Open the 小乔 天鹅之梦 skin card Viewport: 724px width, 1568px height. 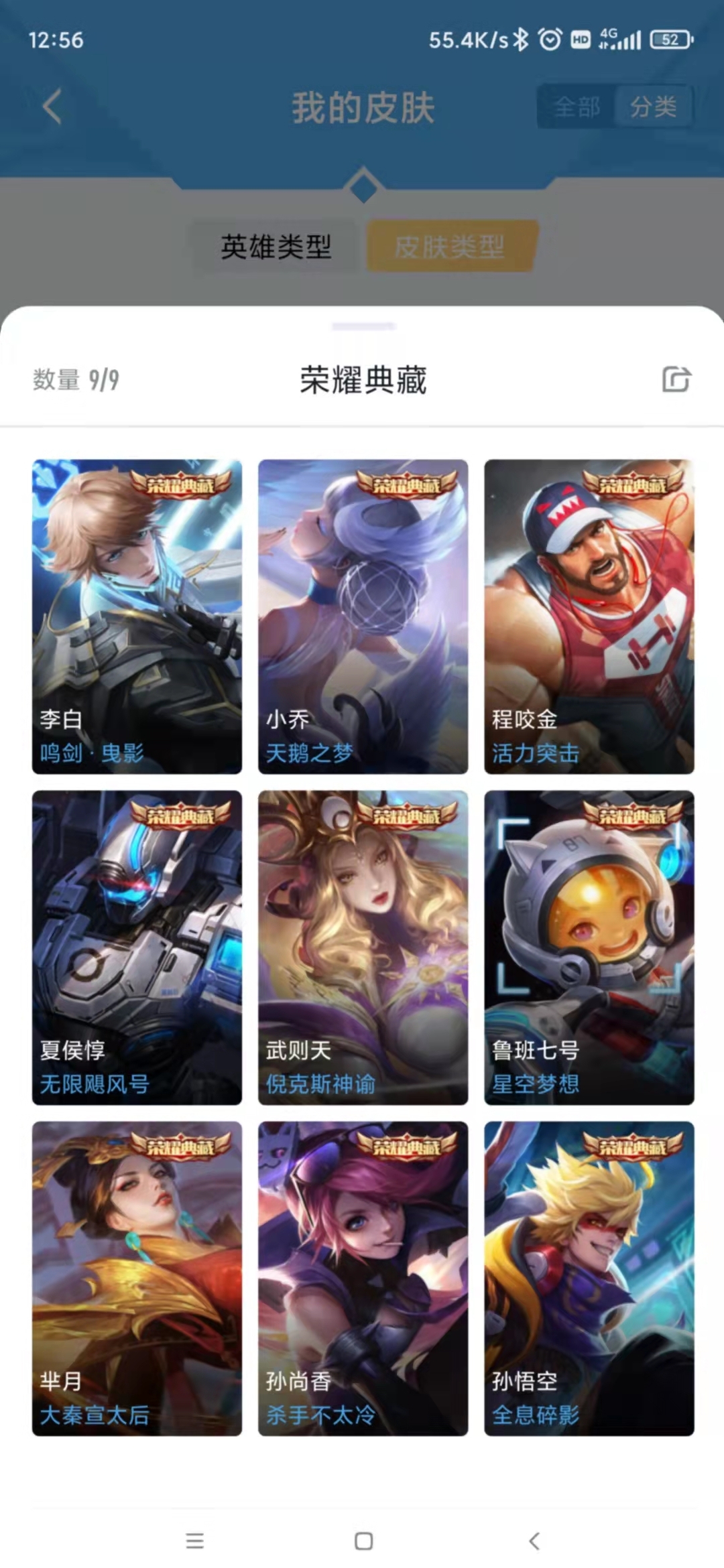[x=363, y=616]
